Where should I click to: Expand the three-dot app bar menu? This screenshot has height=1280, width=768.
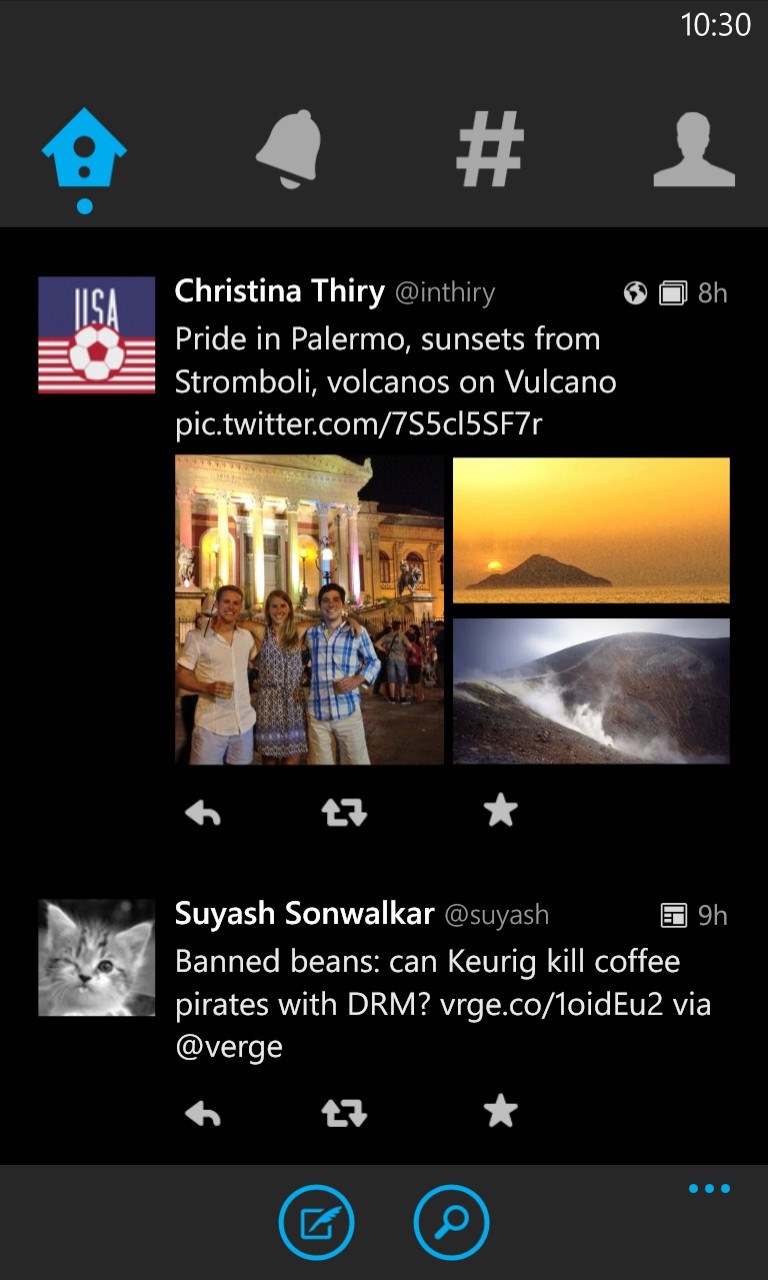pyautogui.click(x=709, y=1189)
